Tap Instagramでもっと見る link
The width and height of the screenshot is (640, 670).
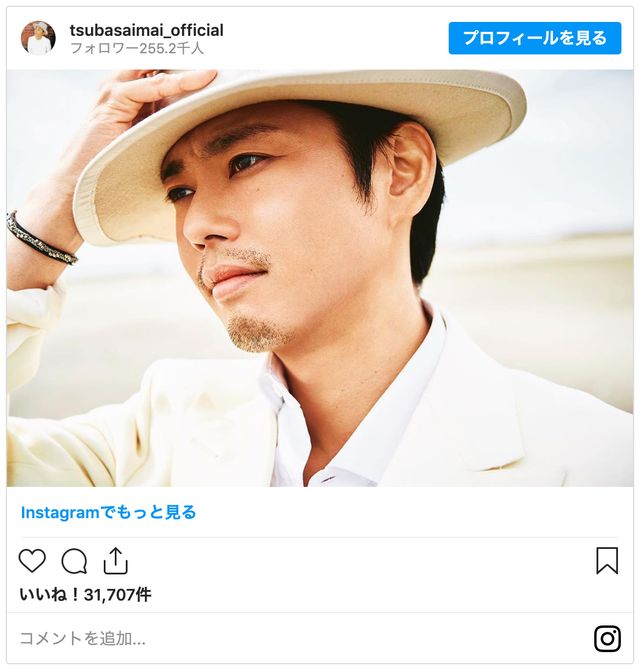pos(108,512)
